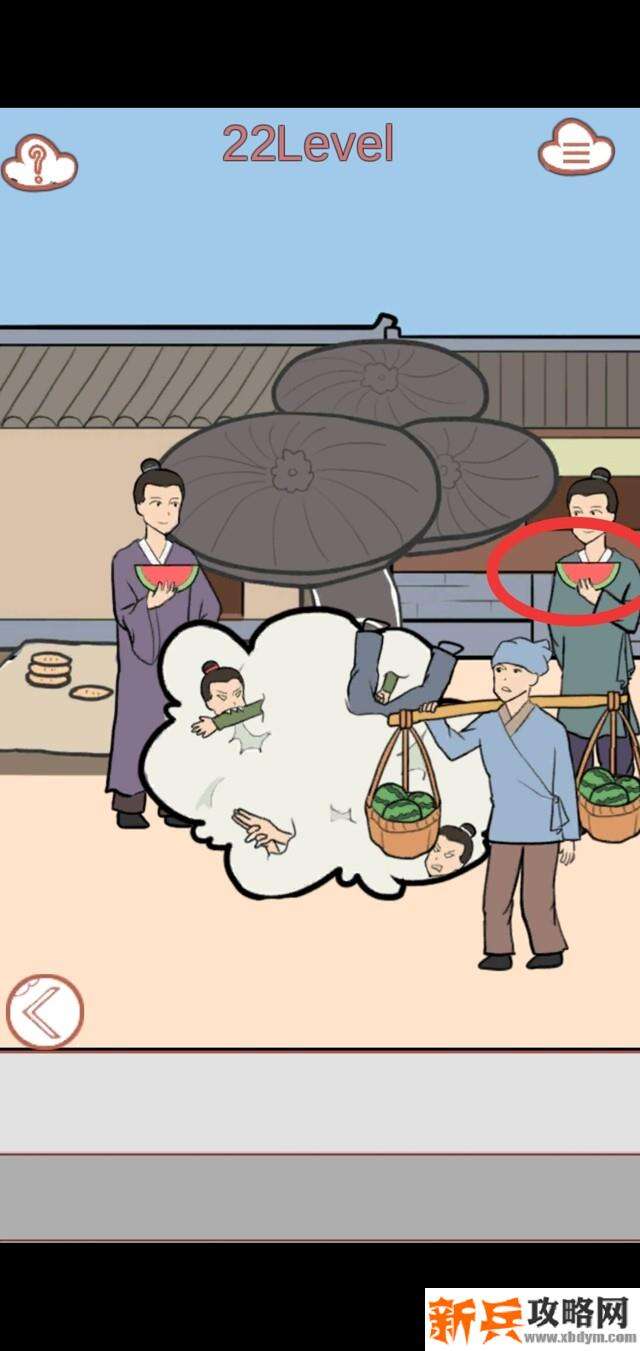Screen dimensions: 640x1351
Task: Open the question mark hint cloud
Action: [x=38, y=160]
